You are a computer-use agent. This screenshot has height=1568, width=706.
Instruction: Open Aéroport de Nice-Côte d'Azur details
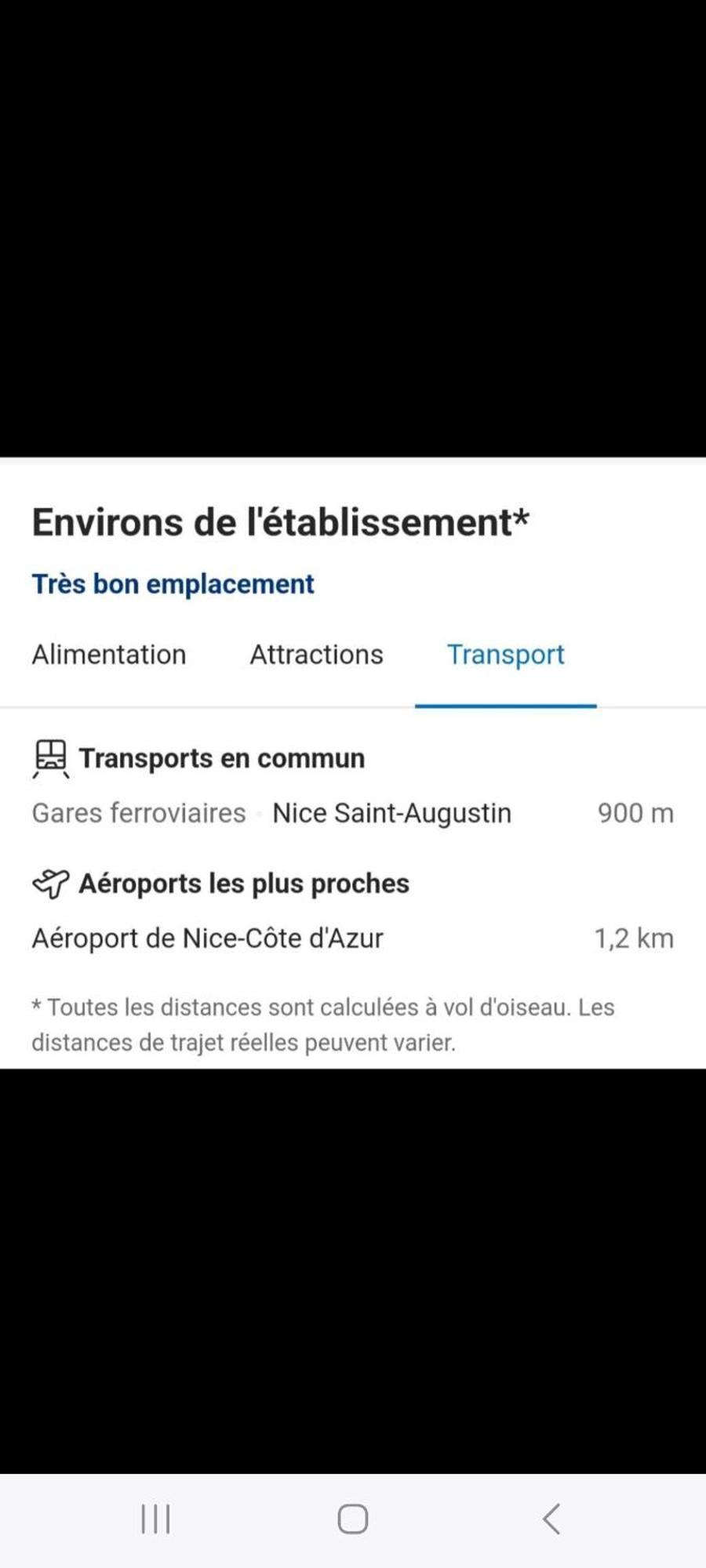(x=208, y=938)
